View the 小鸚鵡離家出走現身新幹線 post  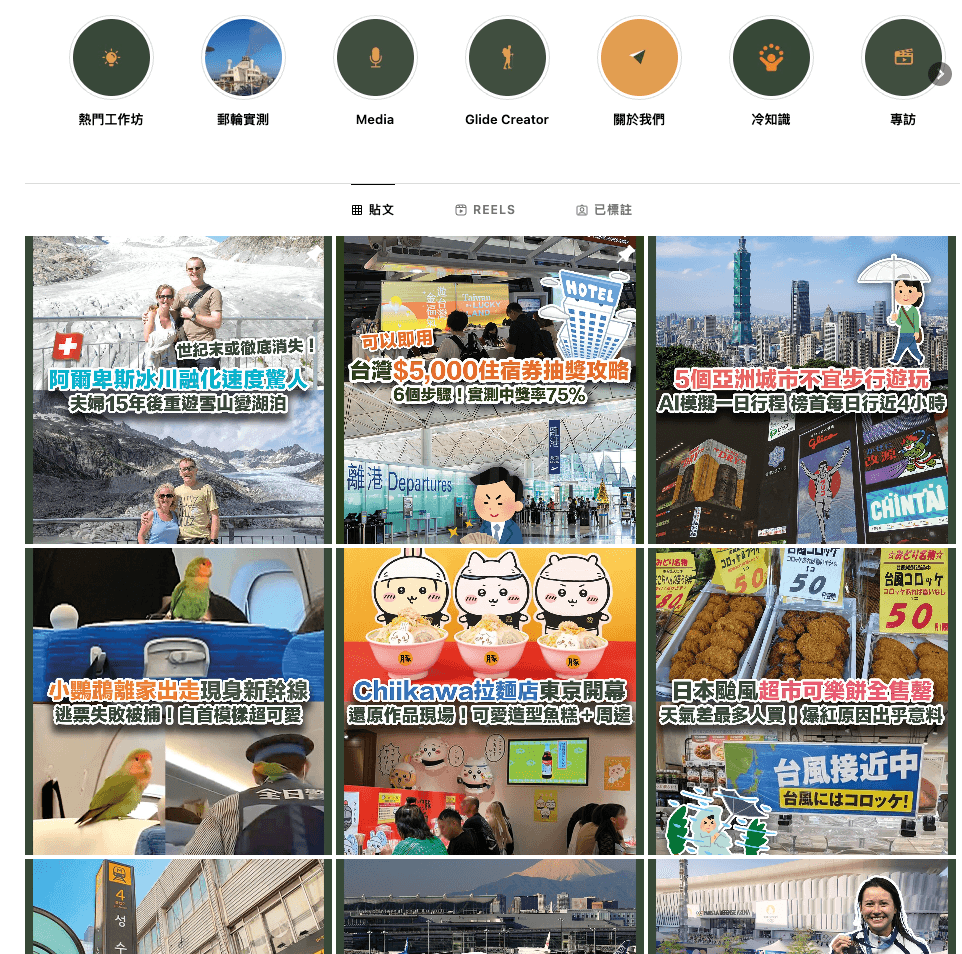(178, 701)
